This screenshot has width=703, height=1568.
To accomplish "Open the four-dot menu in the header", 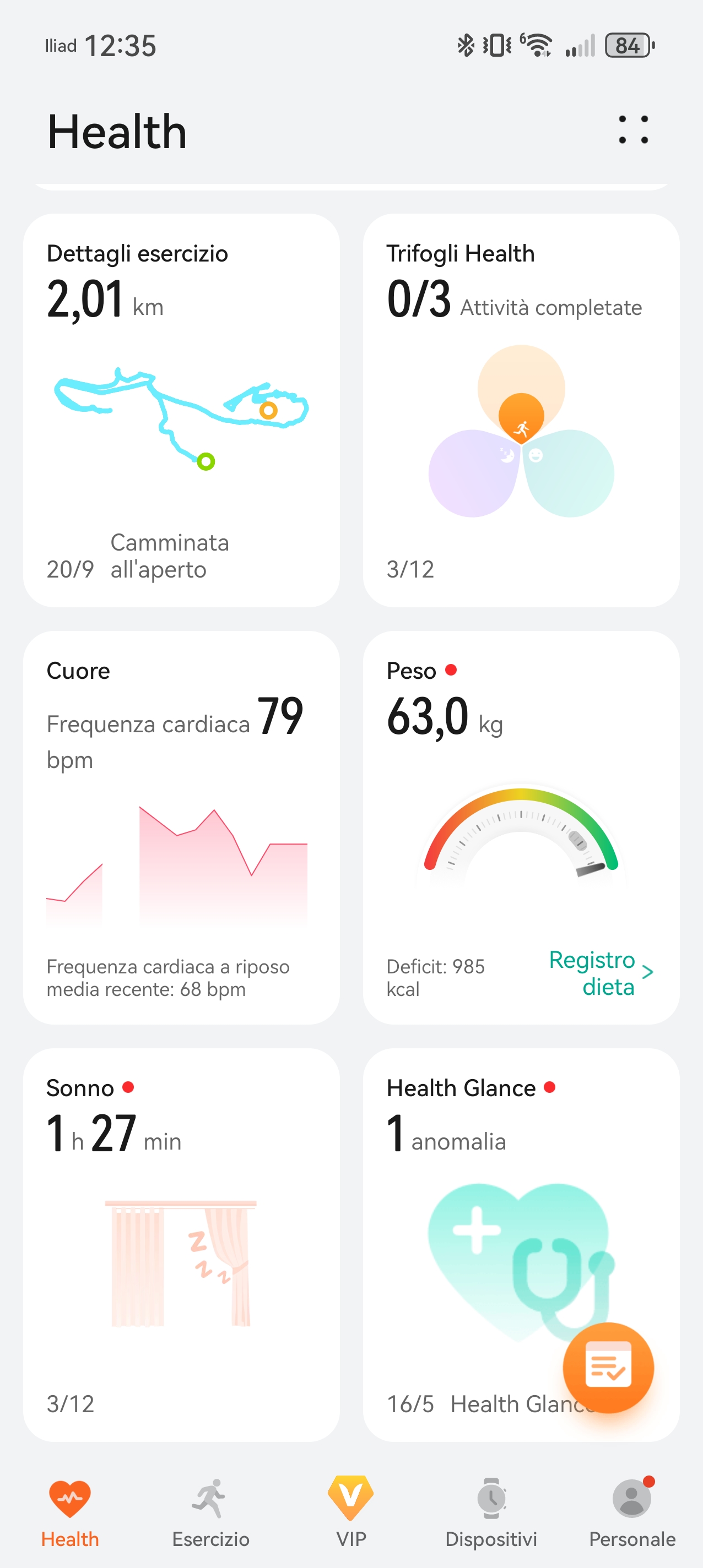I will pyautogui.click(x=633, y=129).
